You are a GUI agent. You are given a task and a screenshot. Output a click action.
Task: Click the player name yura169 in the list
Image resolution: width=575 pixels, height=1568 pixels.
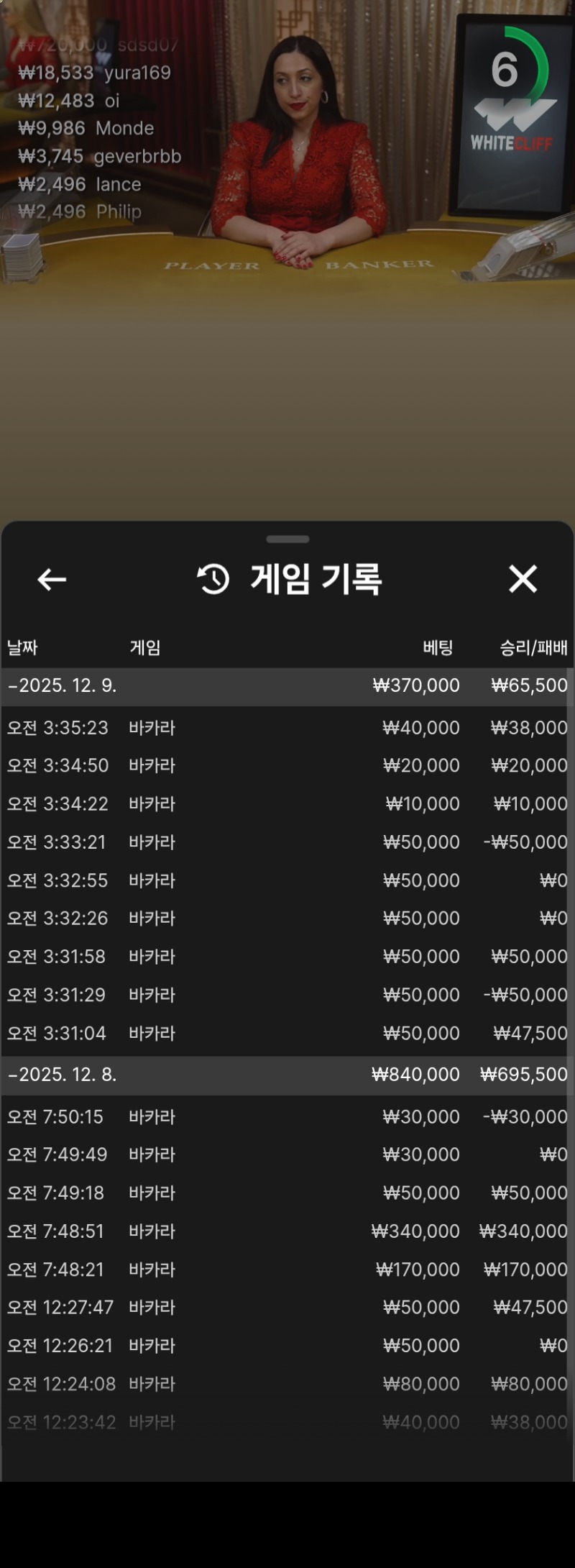pyautogui.click(x=139, y=73)
